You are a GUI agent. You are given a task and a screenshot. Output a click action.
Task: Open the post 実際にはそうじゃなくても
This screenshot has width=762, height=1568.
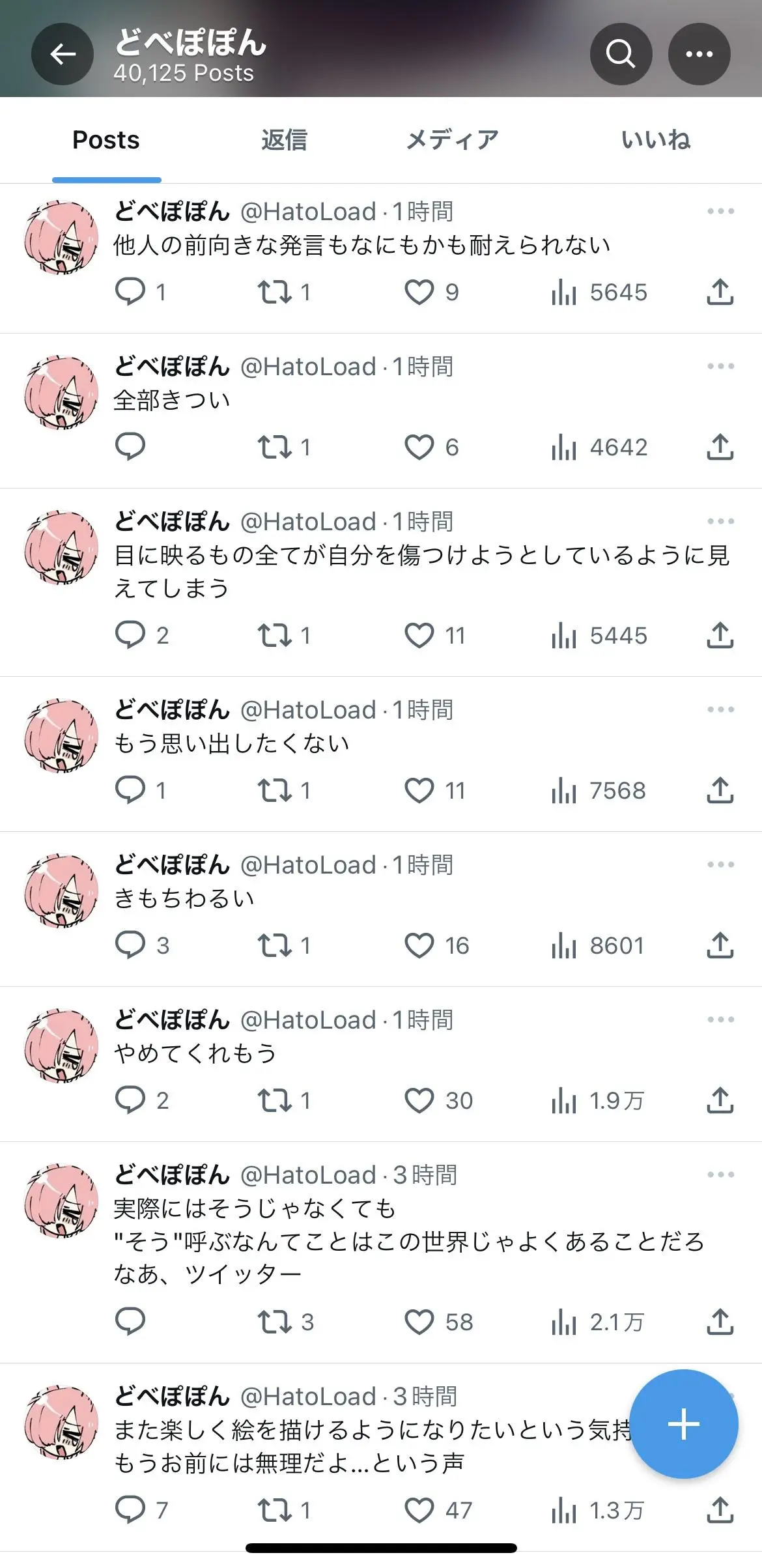click(x=409, y=1242)
